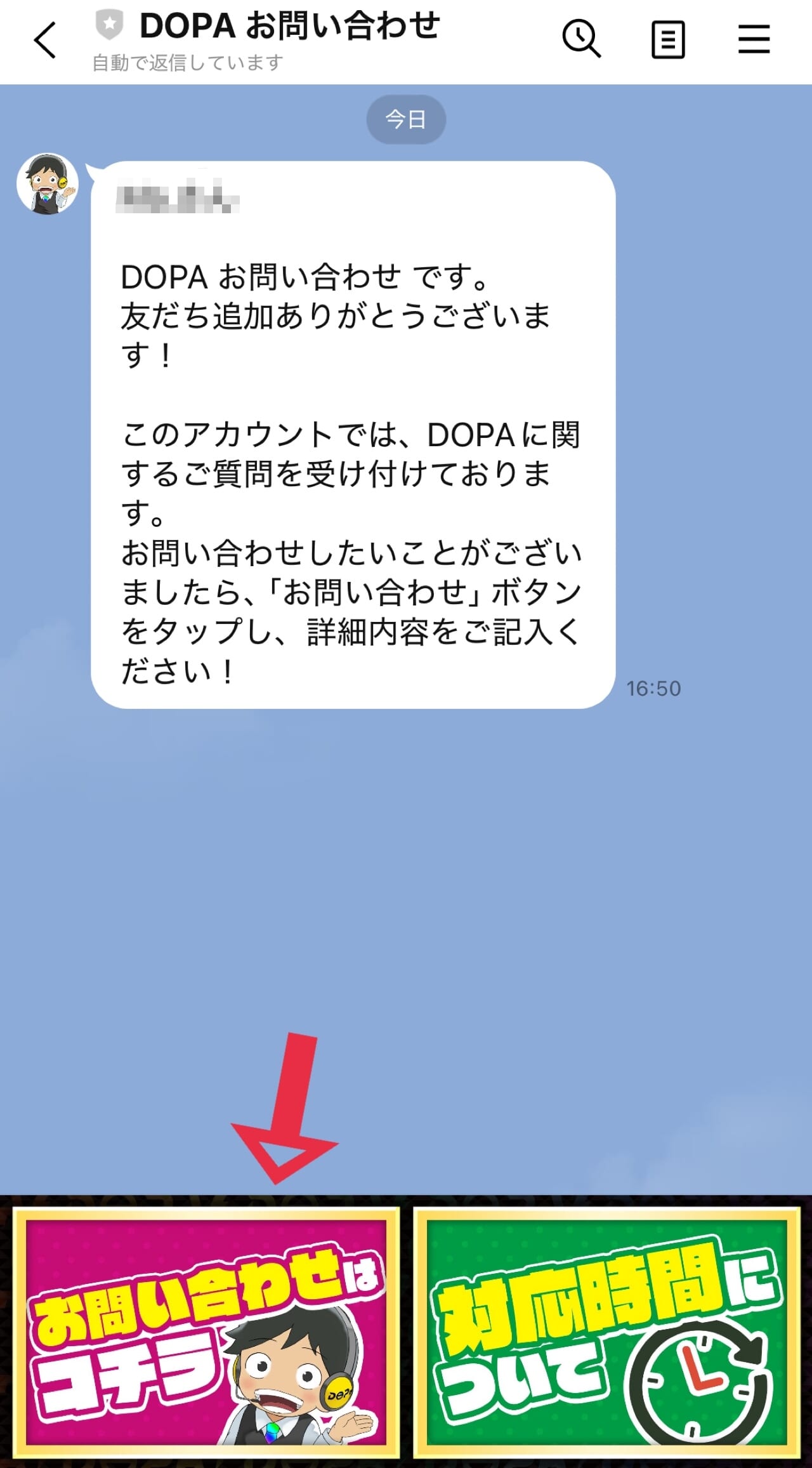This screenshot has height=1468, width=812.
Task: Open the 対応時間について banner
Action: coord(606,1332)
